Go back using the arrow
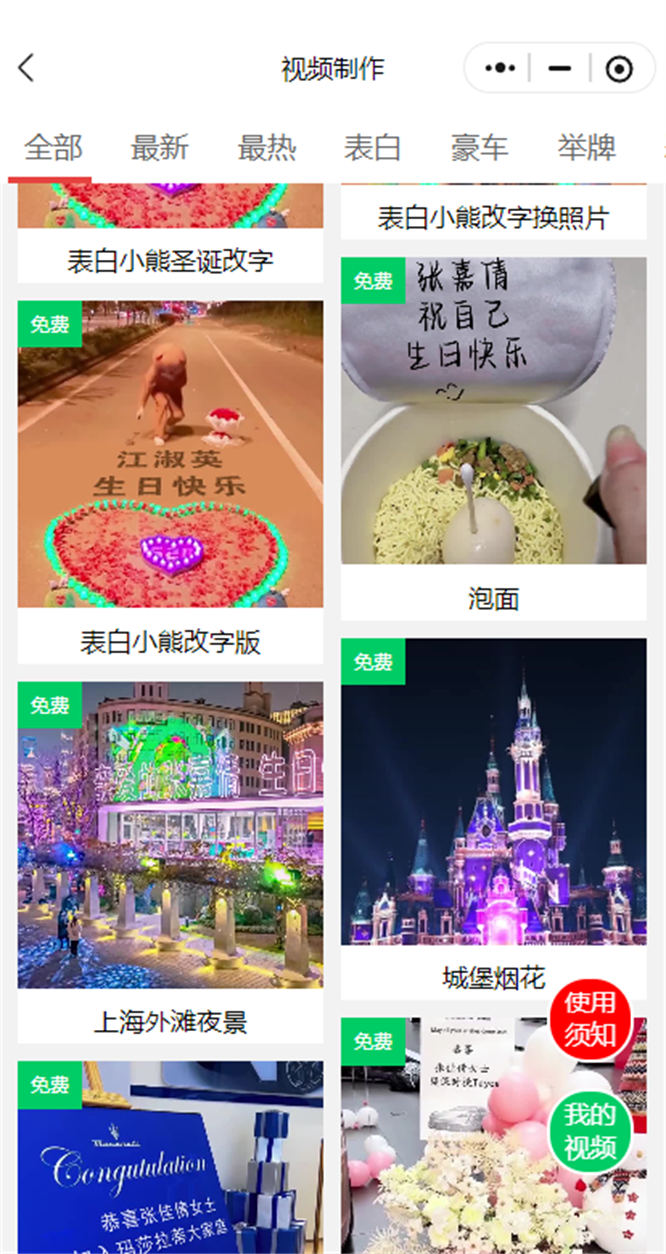The image size is (666, 1254). point(27,68)
